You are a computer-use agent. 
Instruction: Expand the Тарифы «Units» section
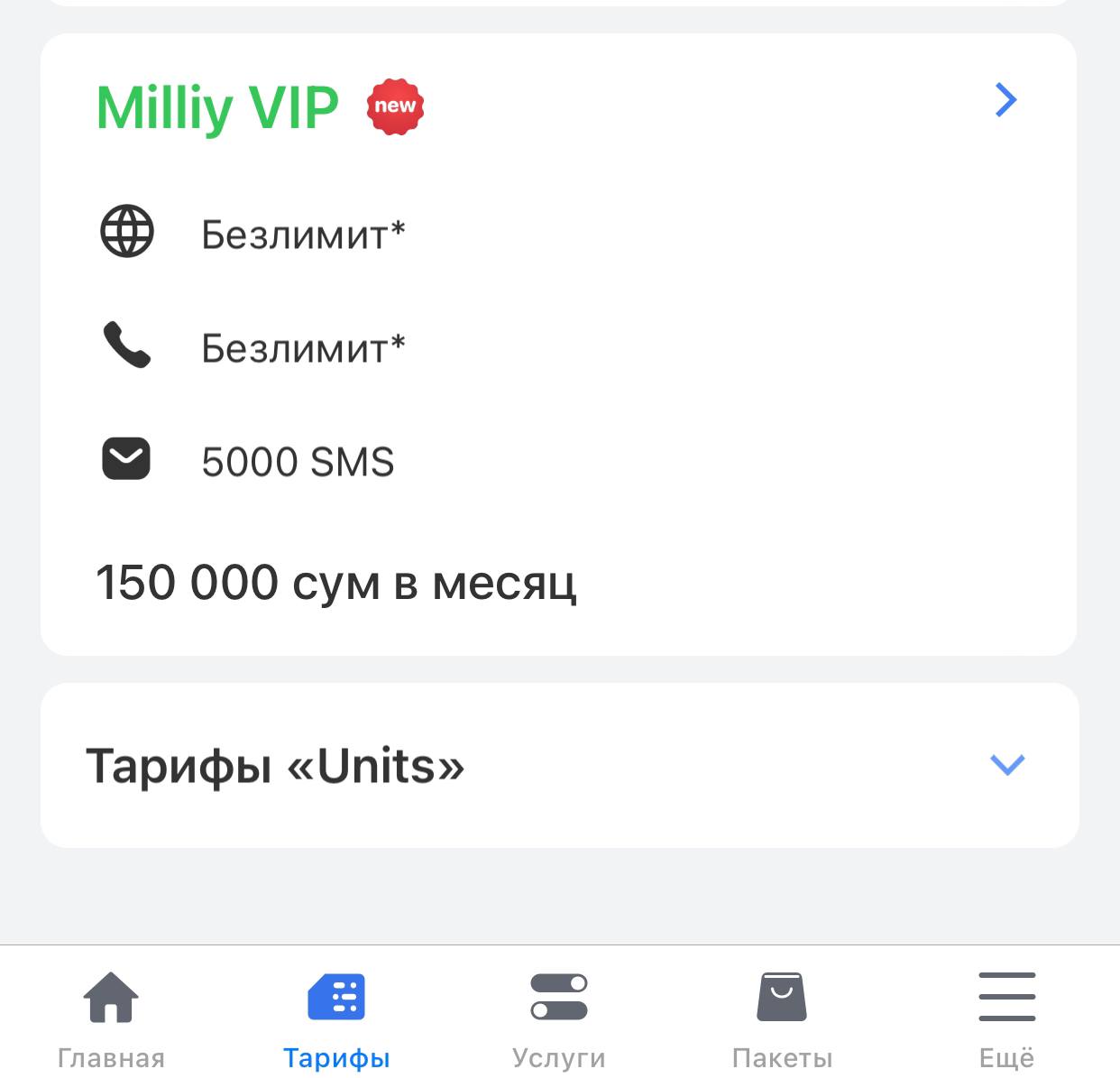1006,765
